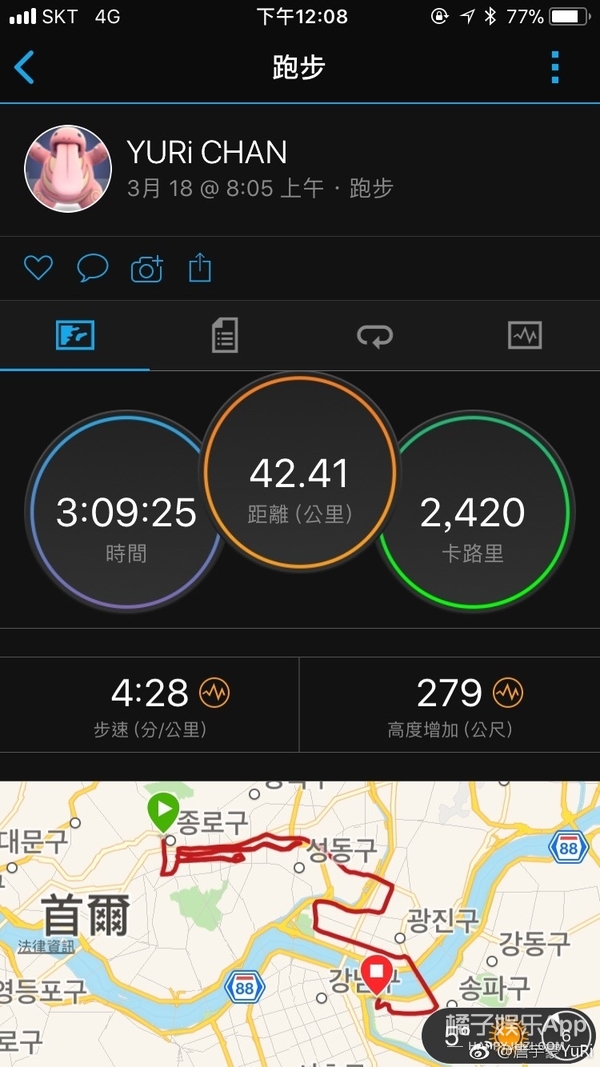600x1067 pixels.
Task: Open the pace chart icon next to 4:28
Action: click(x=214, y=691)
